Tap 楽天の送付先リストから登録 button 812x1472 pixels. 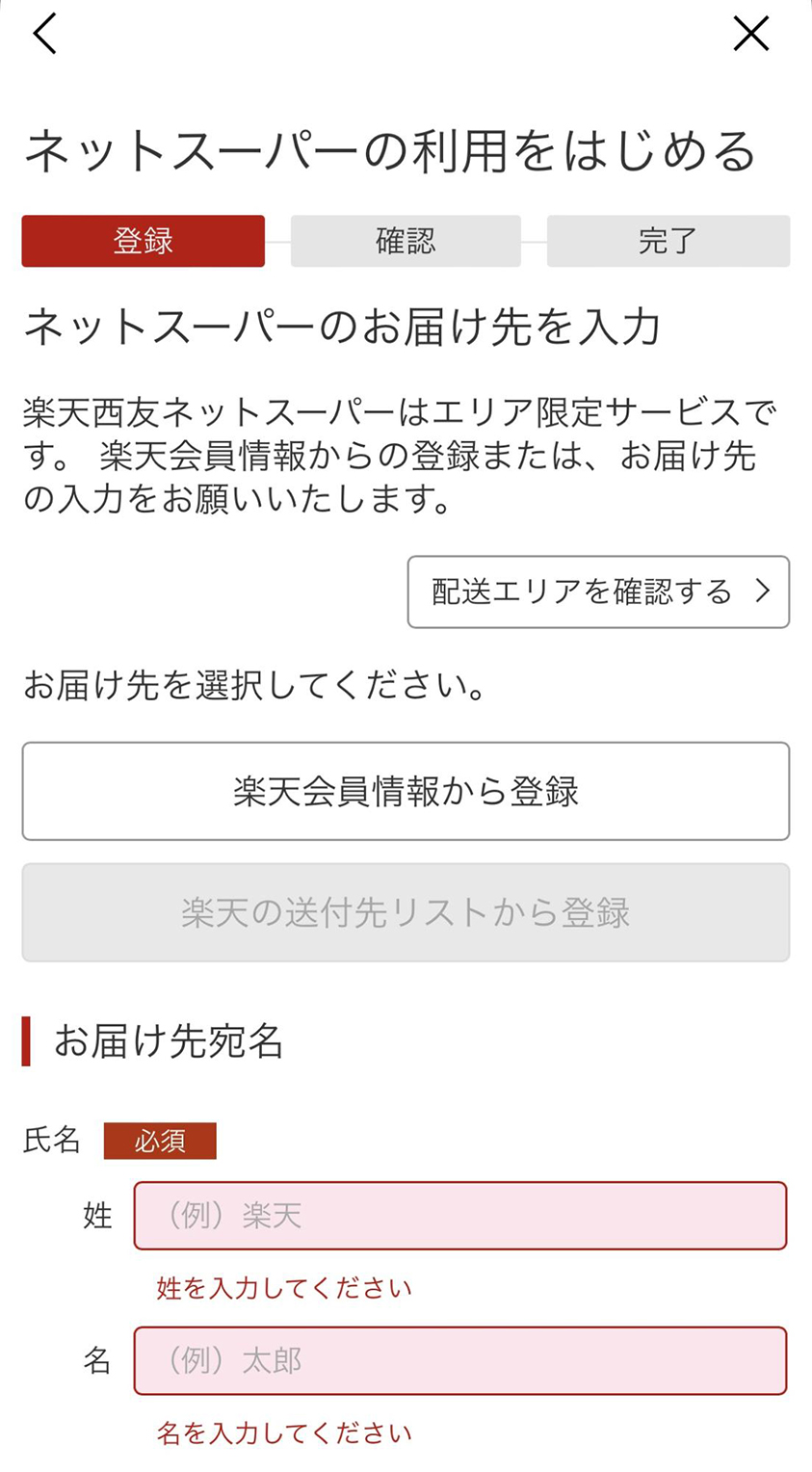pos(406,912)
